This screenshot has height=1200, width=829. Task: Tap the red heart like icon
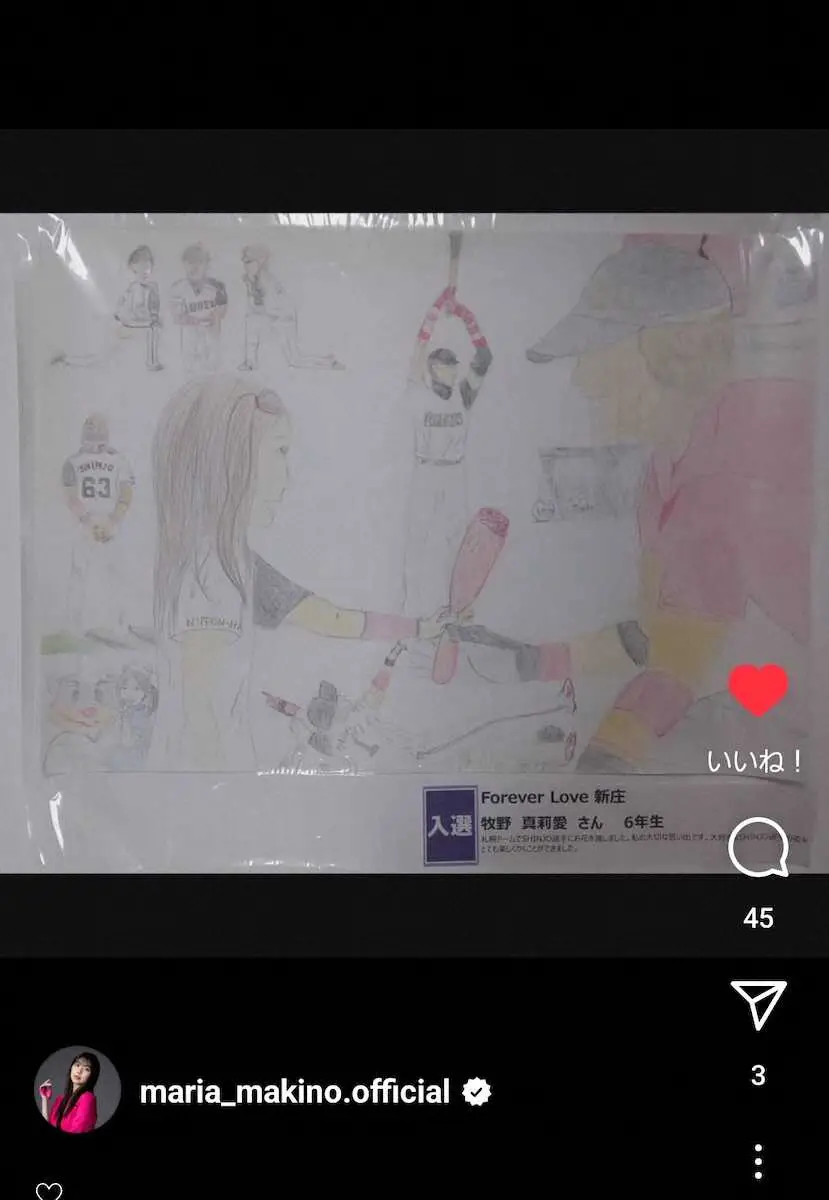click(x=758, y=689)
